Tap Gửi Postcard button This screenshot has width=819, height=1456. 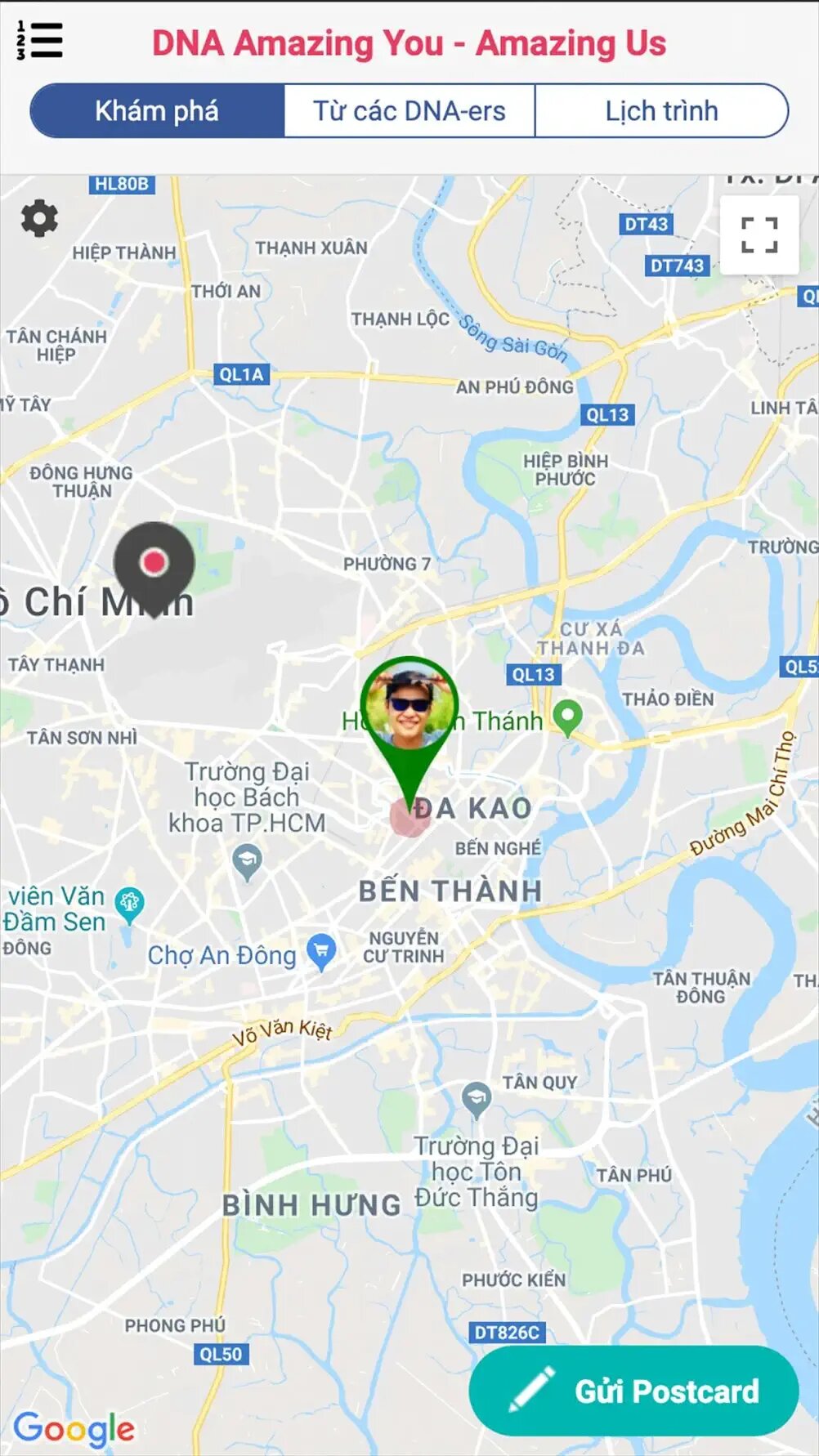633,1391
